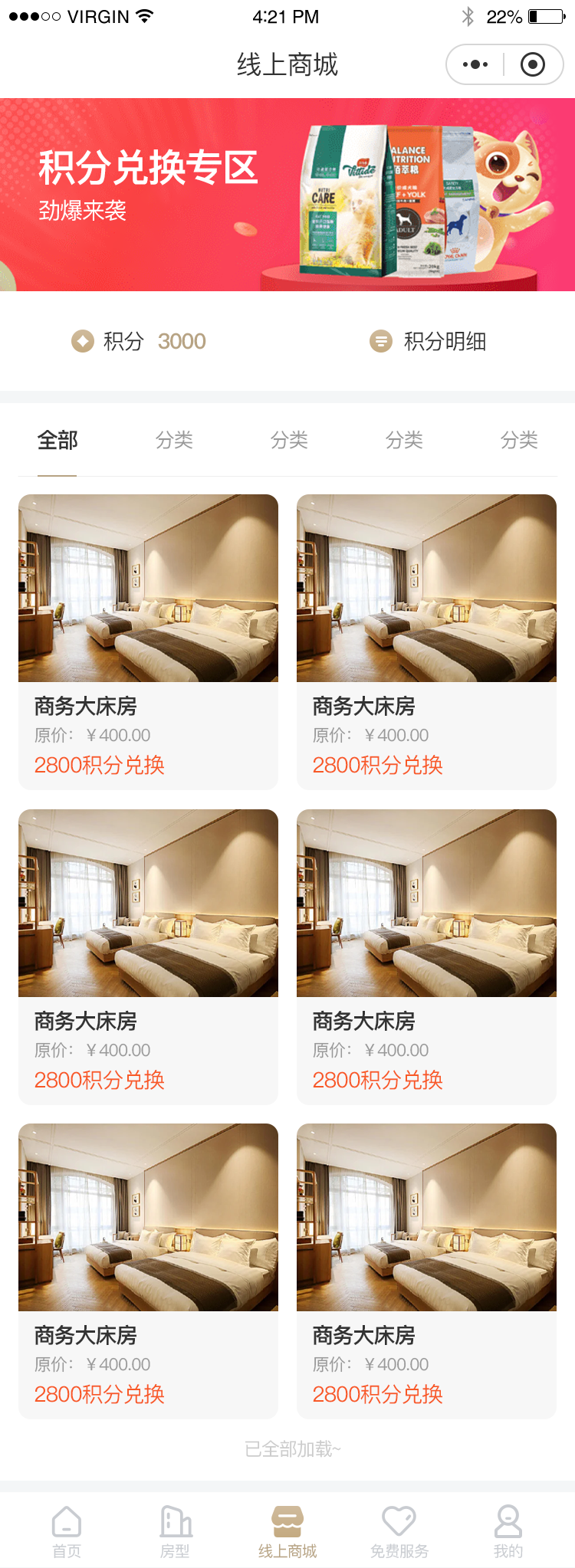Close the mini program with the circle icon
This screenshot has width=575, height=1568.
pos(533,64)
